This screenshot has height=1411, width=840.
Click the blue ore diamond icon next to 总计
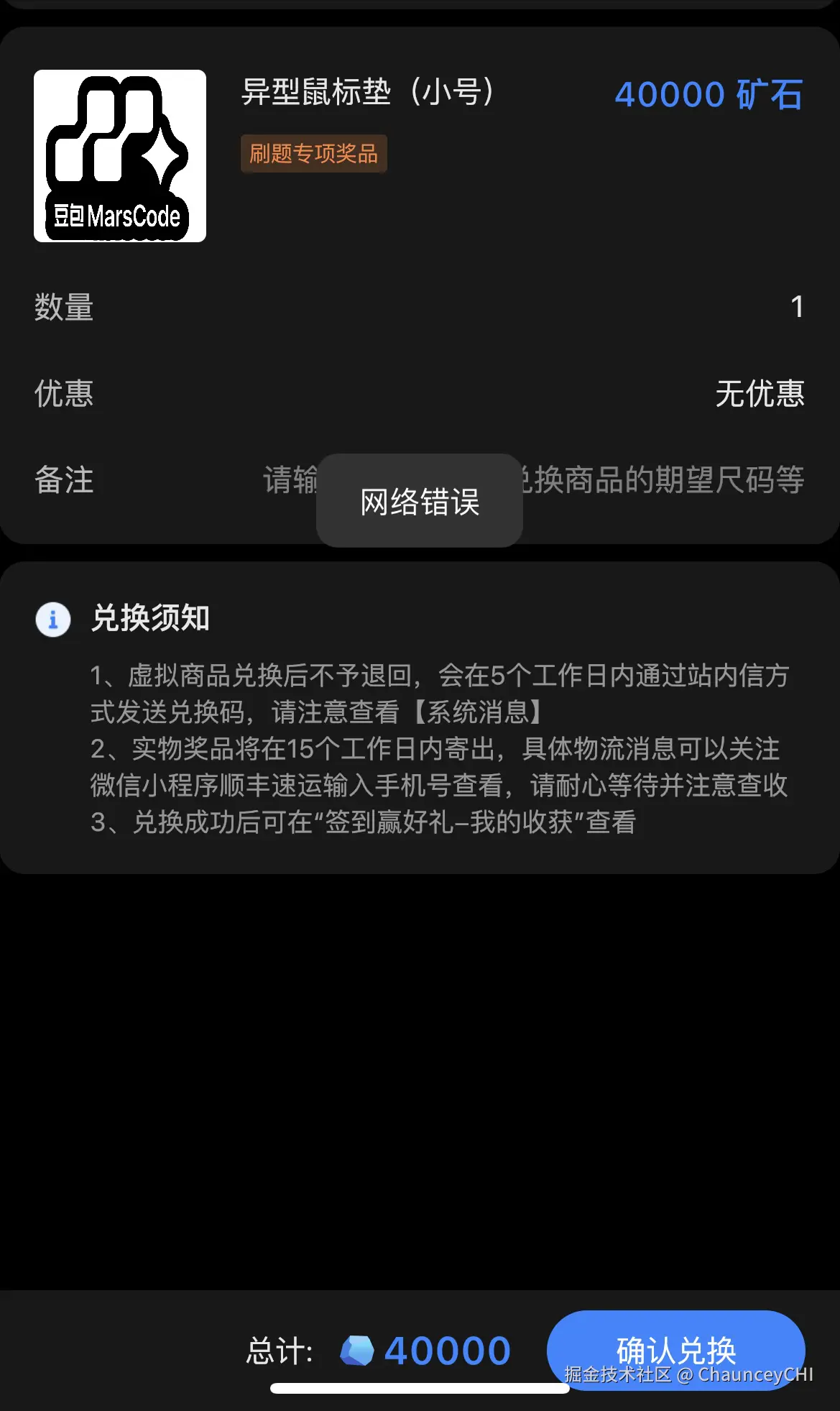(x=357, y=1351)
